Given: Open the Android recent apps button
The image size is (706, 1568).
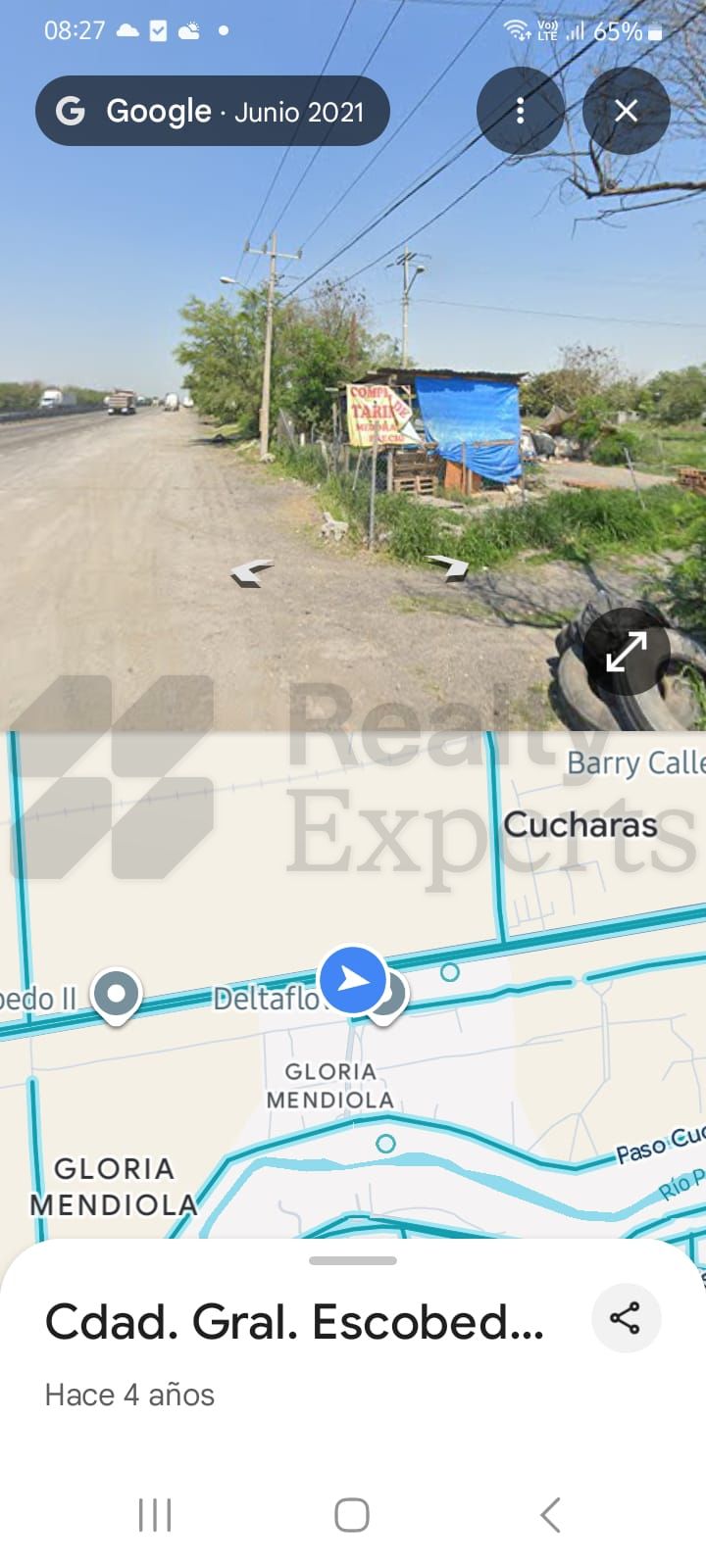Looking at the screenshot, I should point(155,1514).
